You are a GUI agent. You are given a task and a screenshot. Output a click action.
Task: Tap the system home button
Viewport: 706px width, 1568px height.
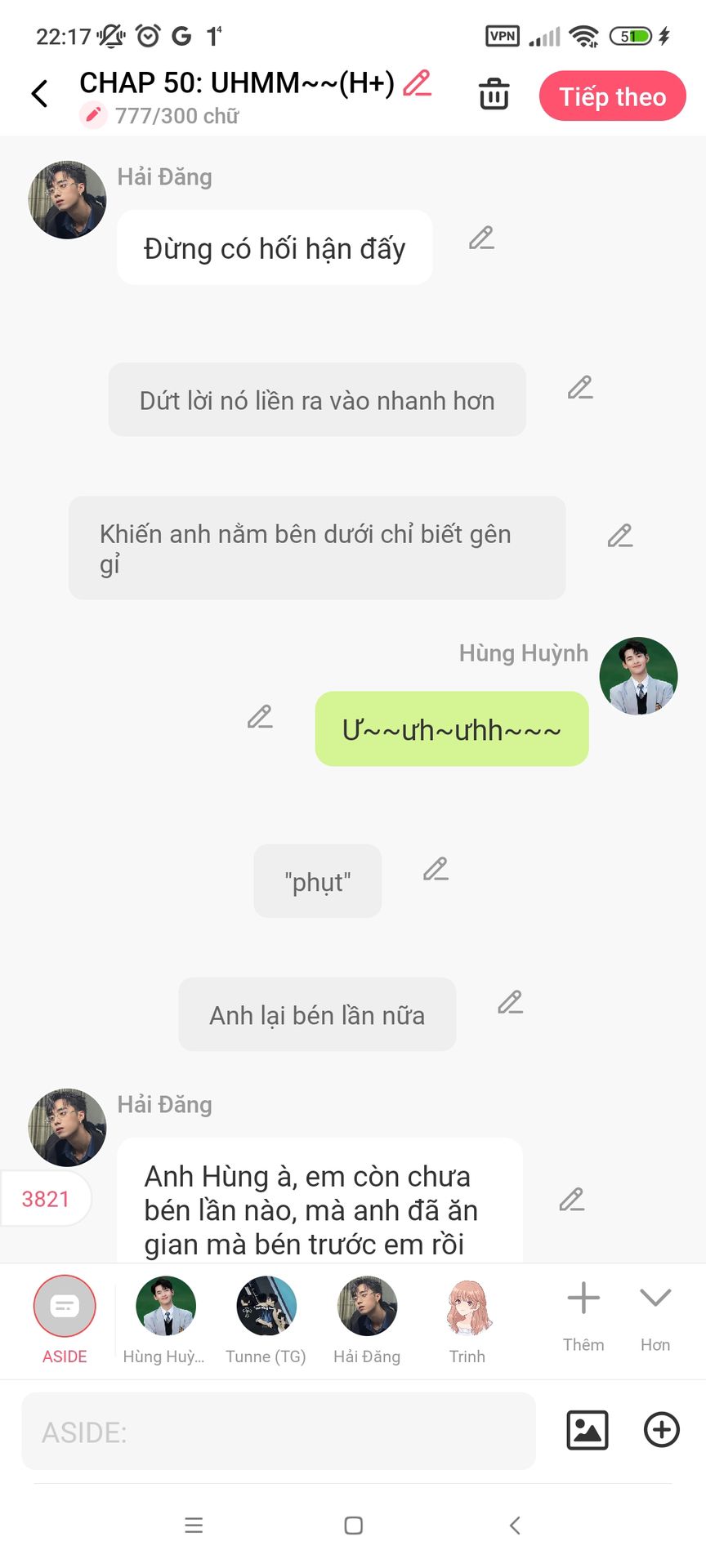(x=354, y=1525)
